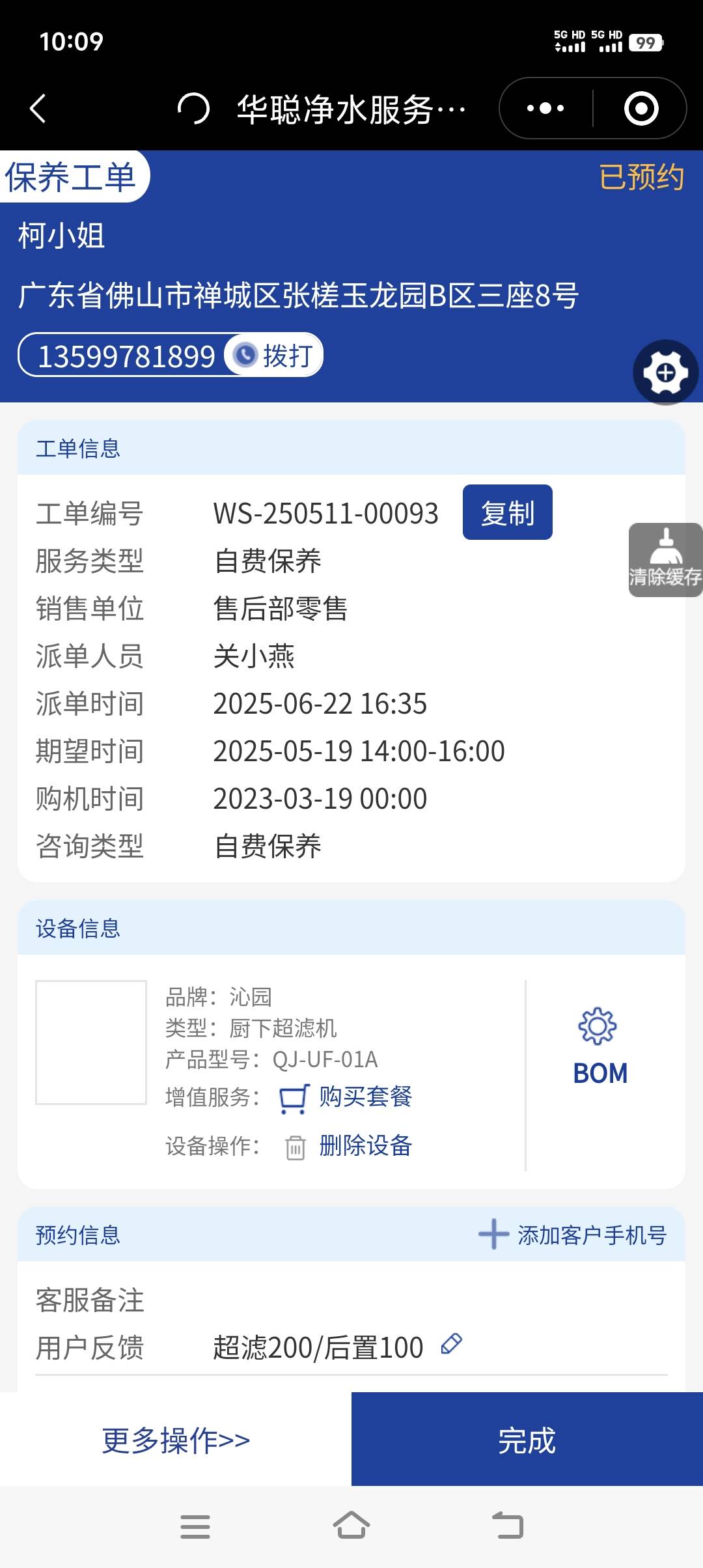Dial the customer via 拨打
Viewport: 703px width, 1568px height.
[x=275, y=356]
